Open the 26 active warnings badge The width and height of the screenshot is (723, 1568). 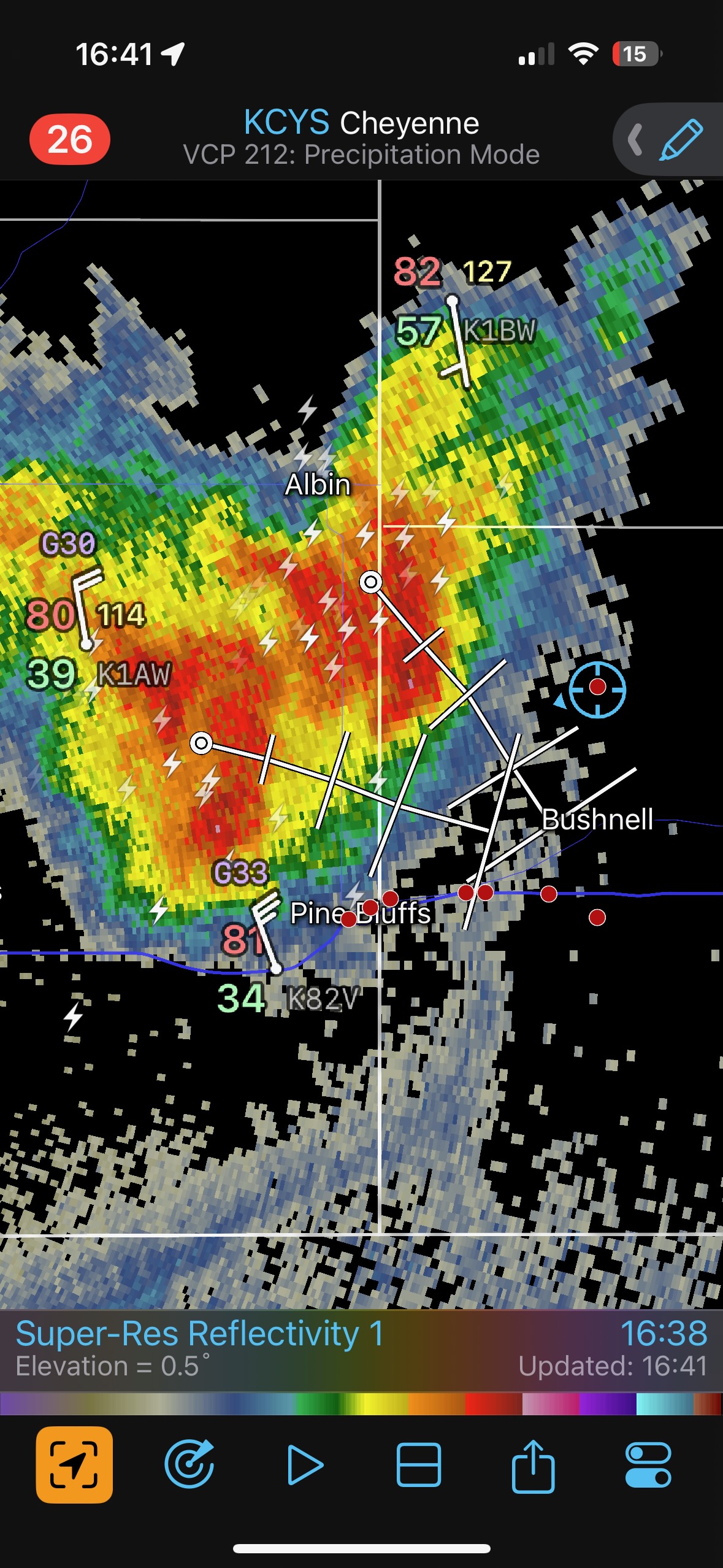(70, 139)
